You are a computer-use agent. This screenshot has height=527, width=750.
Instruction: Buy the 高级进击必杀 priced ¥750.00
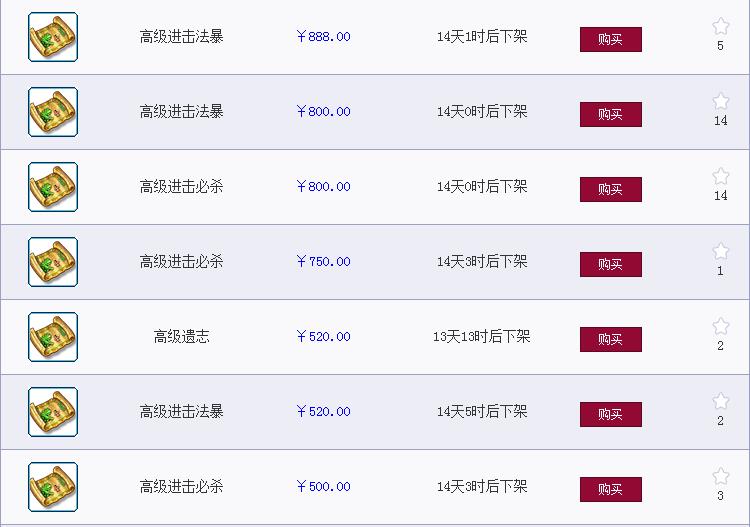point(610,264)
